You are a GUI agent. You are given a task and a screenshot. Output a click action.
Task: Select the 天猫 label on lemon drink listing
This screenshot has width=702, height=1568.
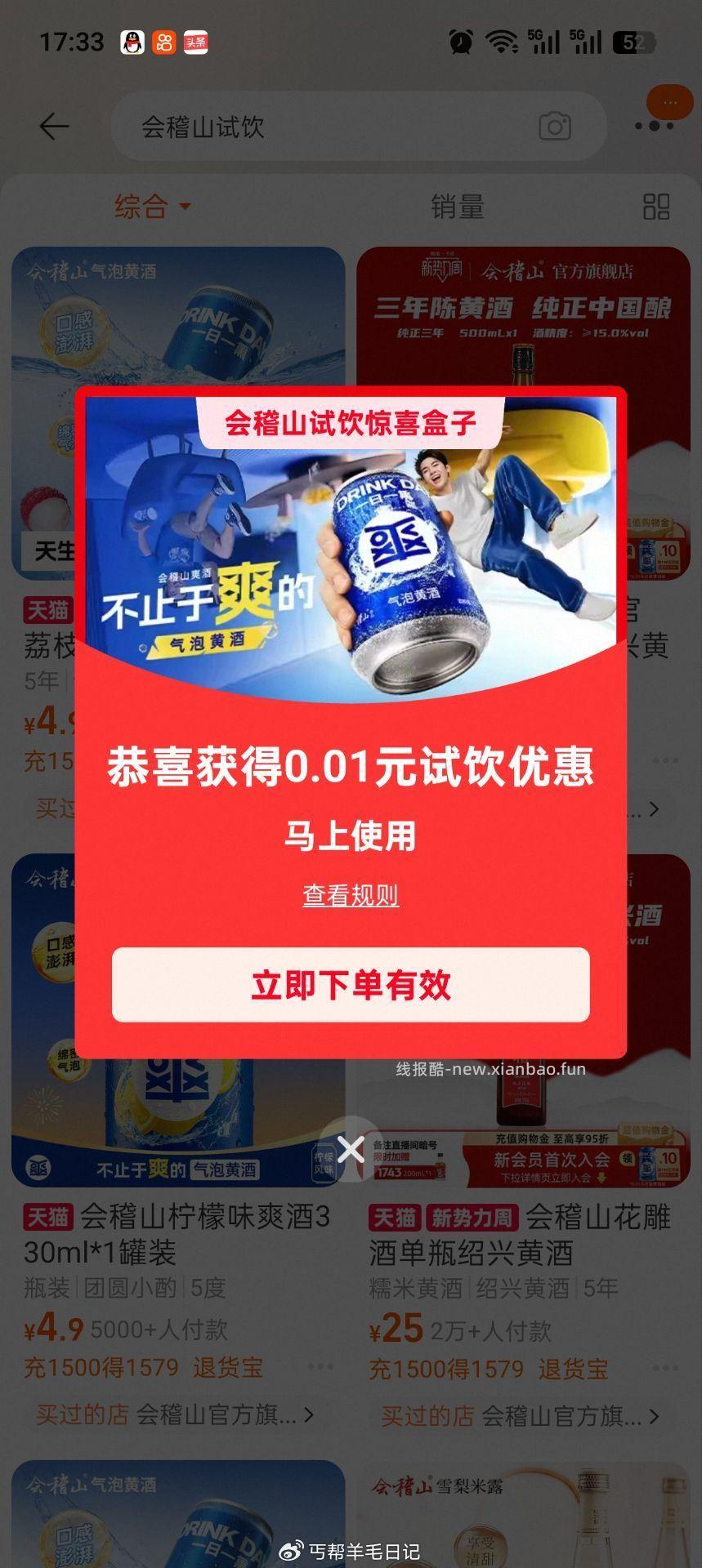(47, 1217)
